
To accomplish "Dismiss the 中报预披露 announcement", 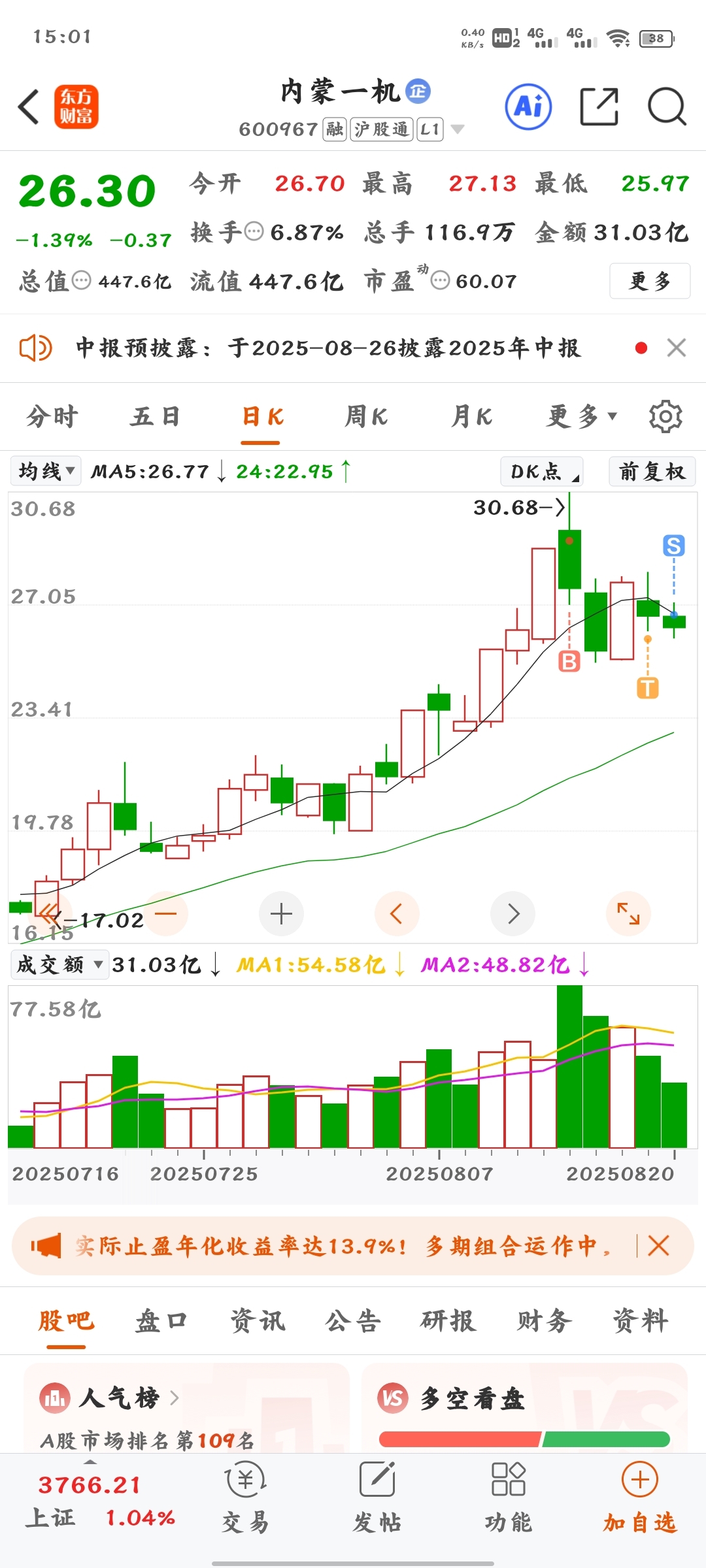I will (677, 348).
